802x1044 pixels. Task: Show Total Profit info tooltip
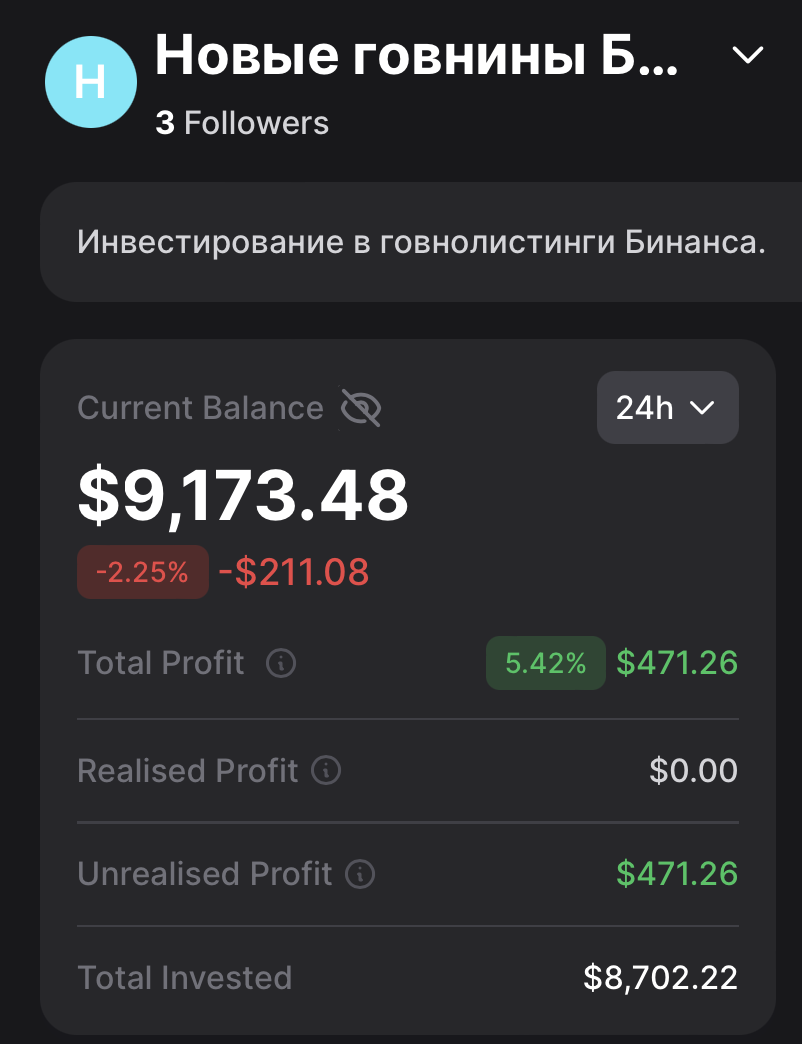tap(281, 663)
